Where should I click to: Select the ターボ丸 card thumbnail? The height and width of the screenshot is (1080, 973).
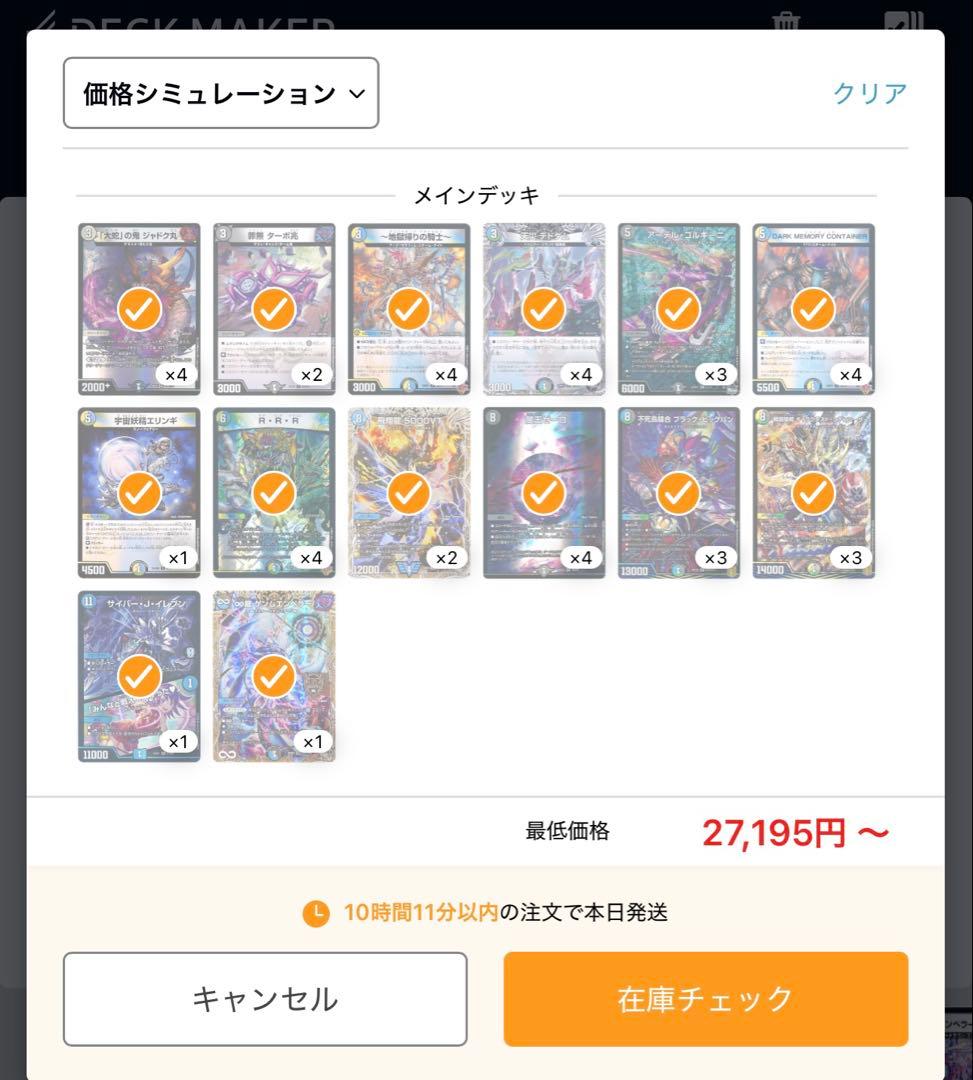[274, 310]
